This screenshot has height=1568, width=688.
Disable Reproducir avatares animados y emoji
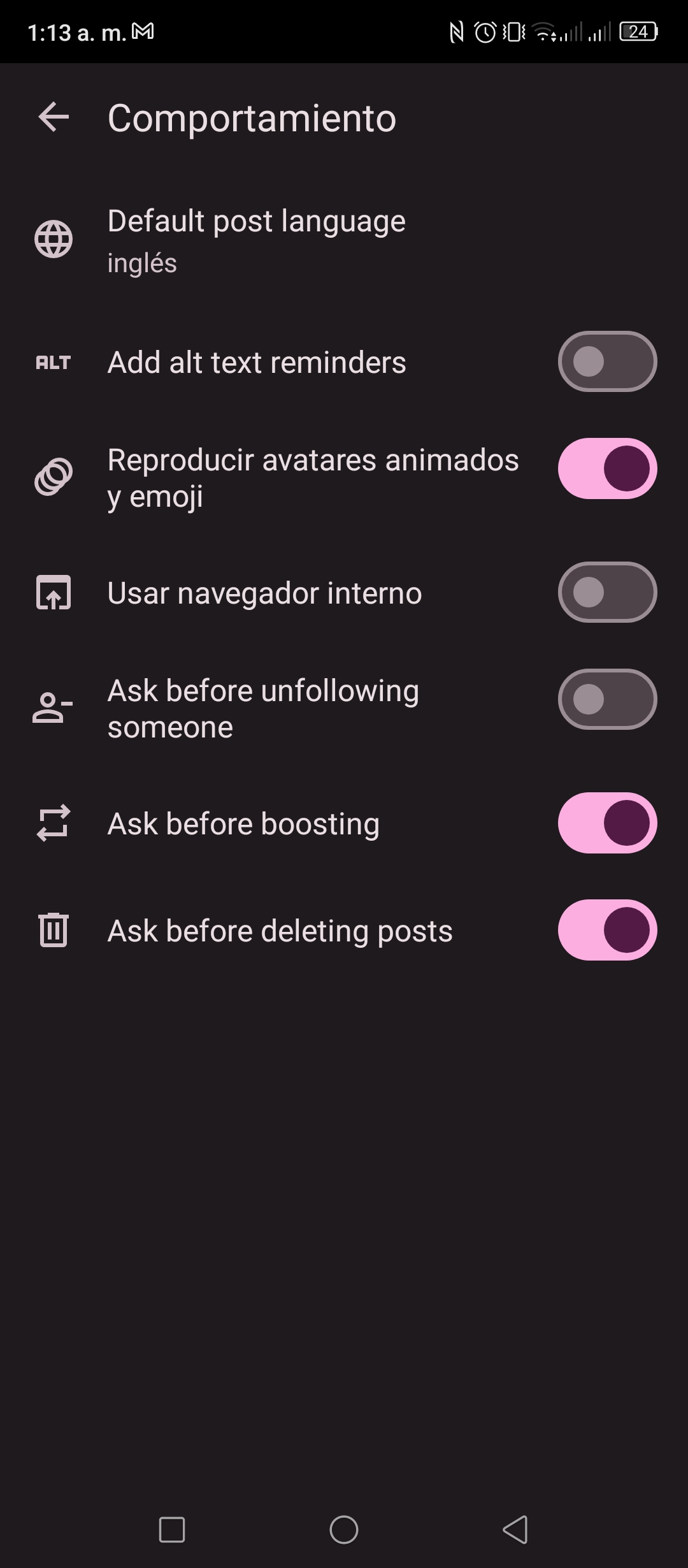(x=607, y=468)
